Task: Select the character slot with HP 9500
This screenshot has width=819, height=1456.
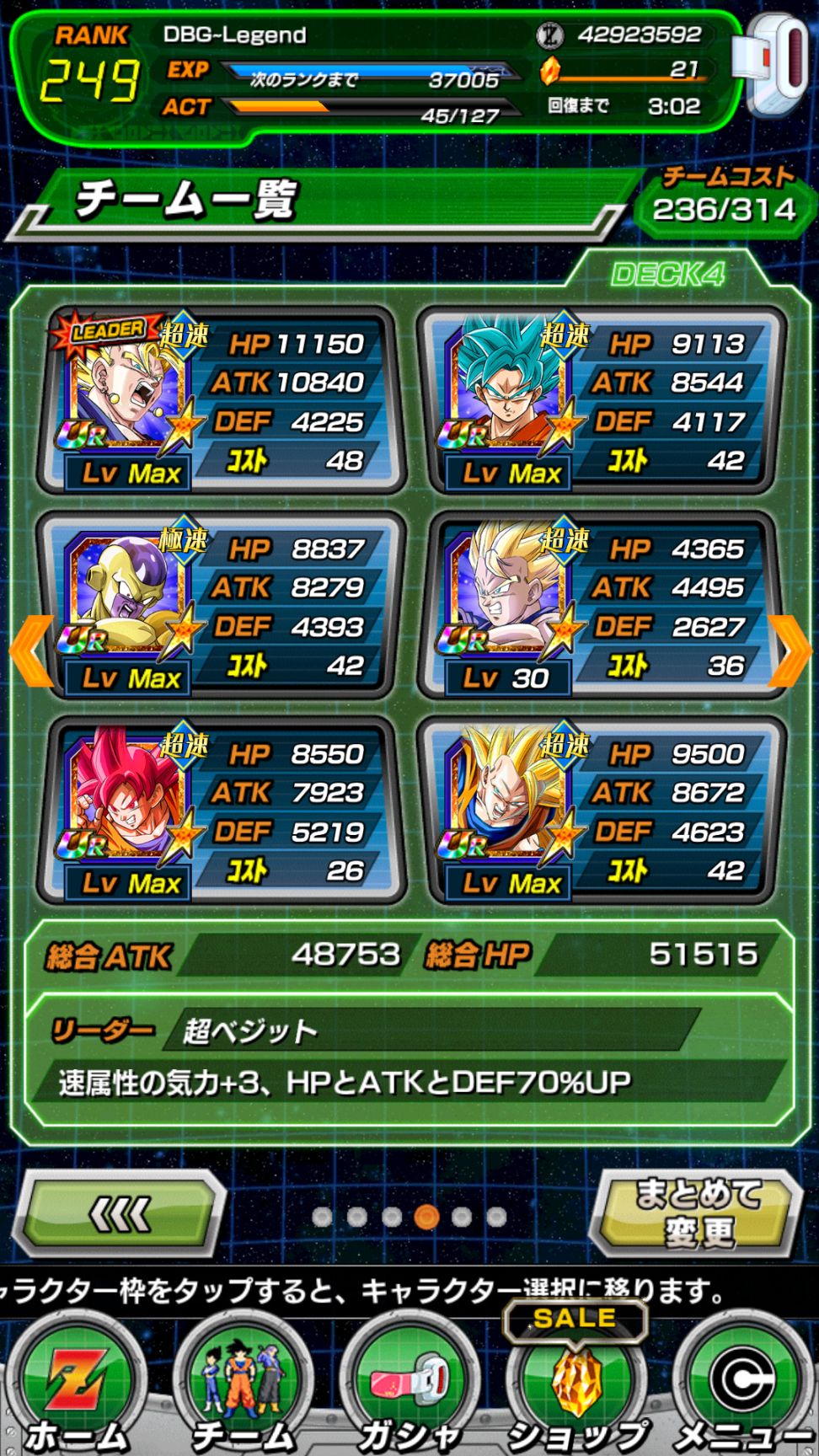Action: coord(602,811)
